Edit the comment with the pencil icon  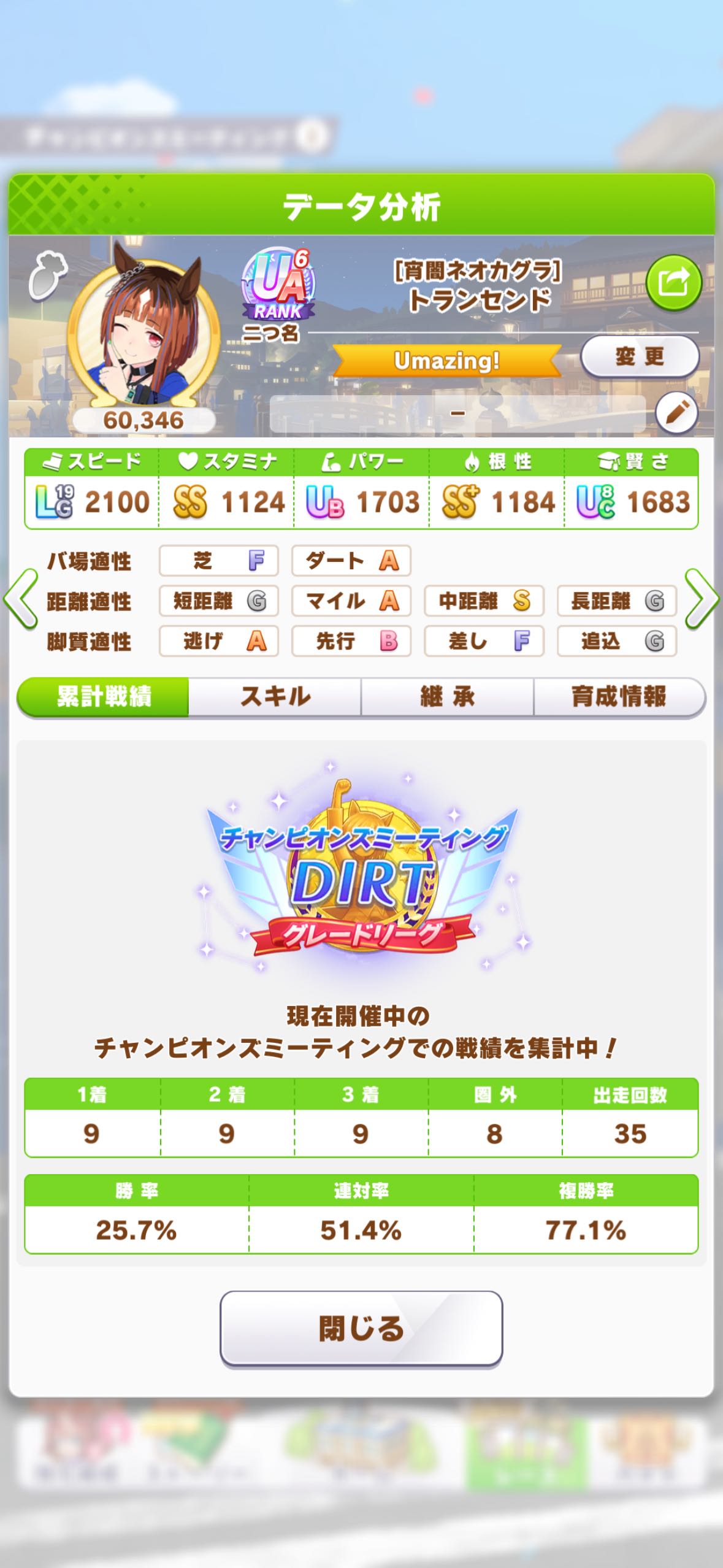pyautogui.click(x=676, y=413)
